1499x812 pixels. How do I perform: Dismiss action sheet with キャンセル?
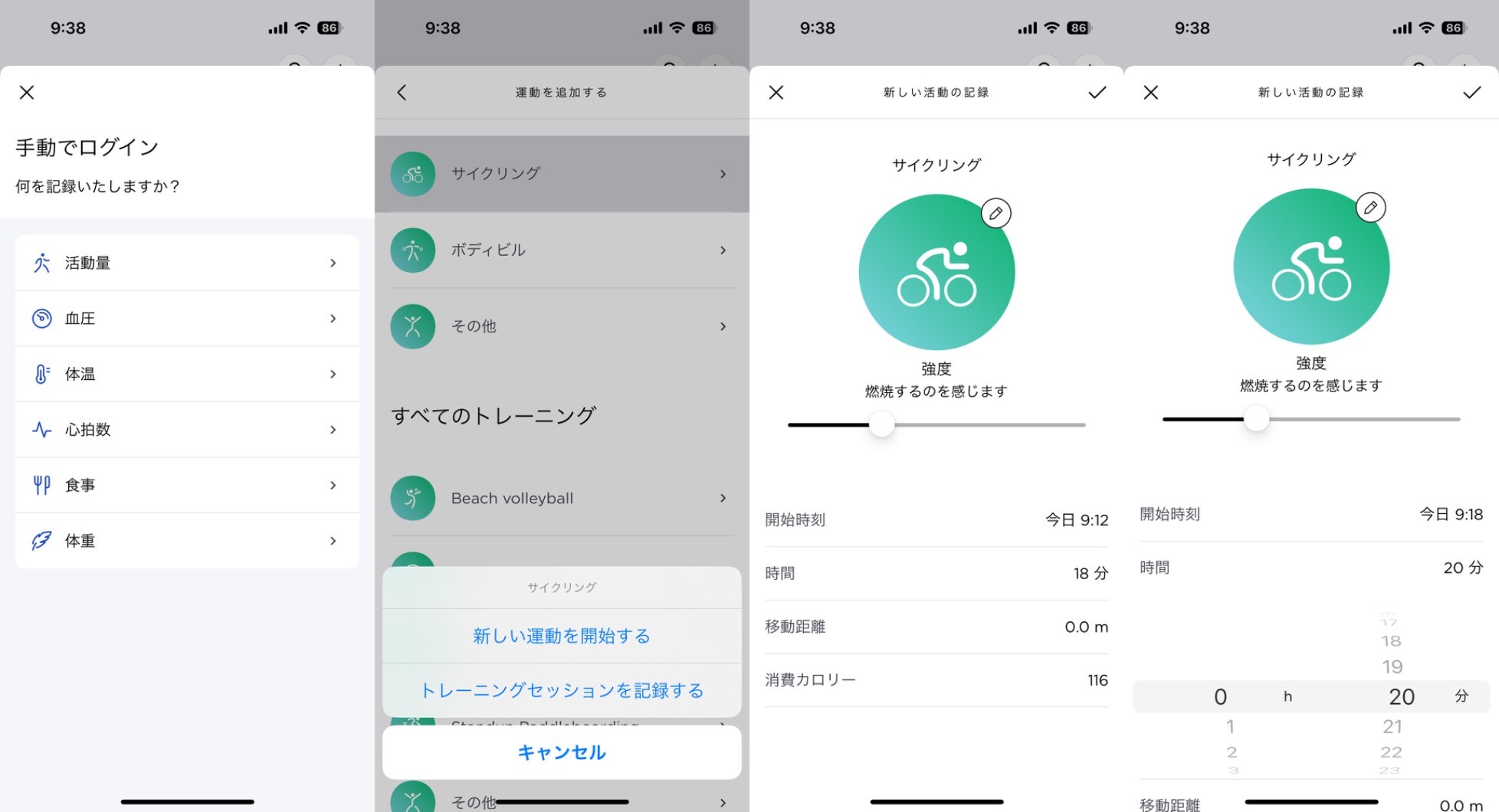pyautogui.click(x=561, y=752)
